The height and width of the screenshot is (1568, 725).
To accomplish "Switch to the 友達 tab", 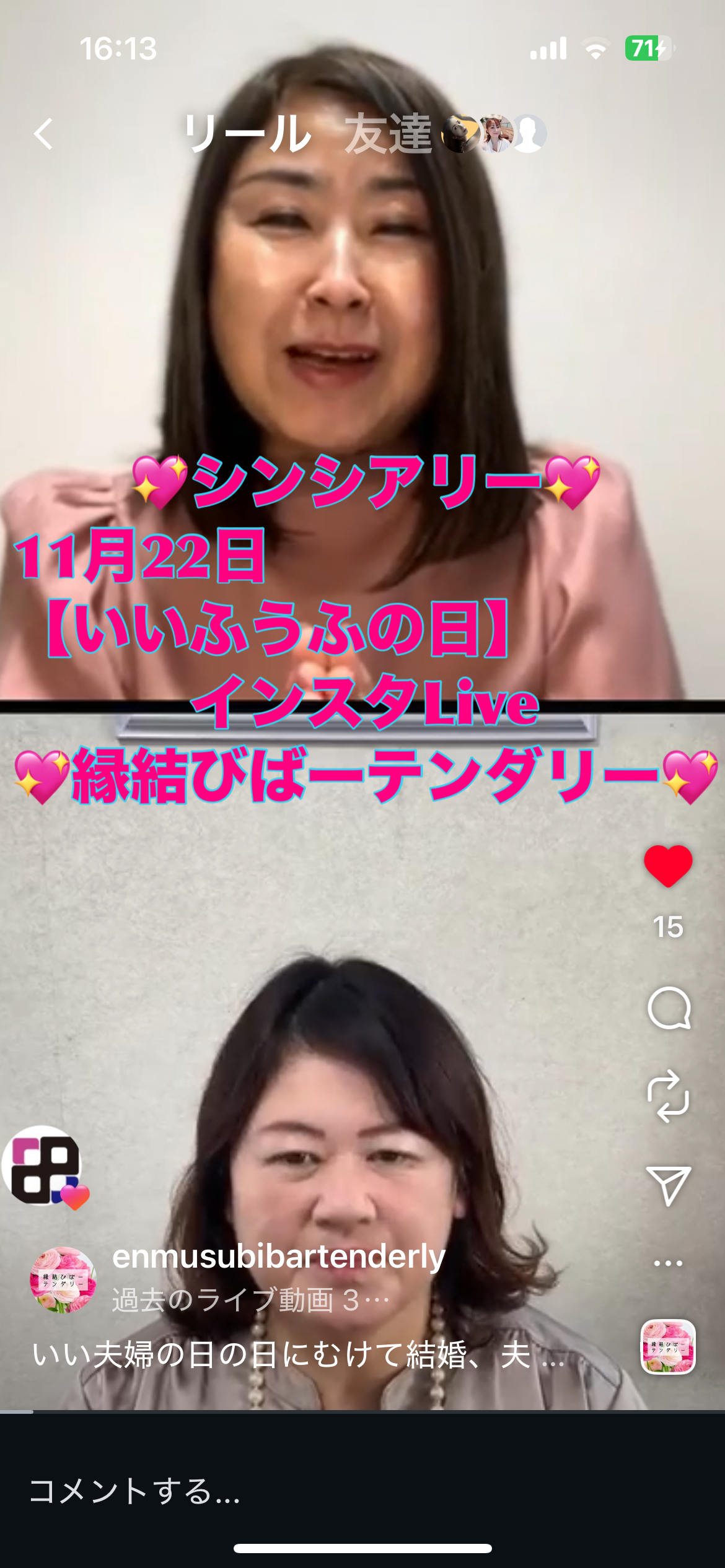I will click(389, 134).
